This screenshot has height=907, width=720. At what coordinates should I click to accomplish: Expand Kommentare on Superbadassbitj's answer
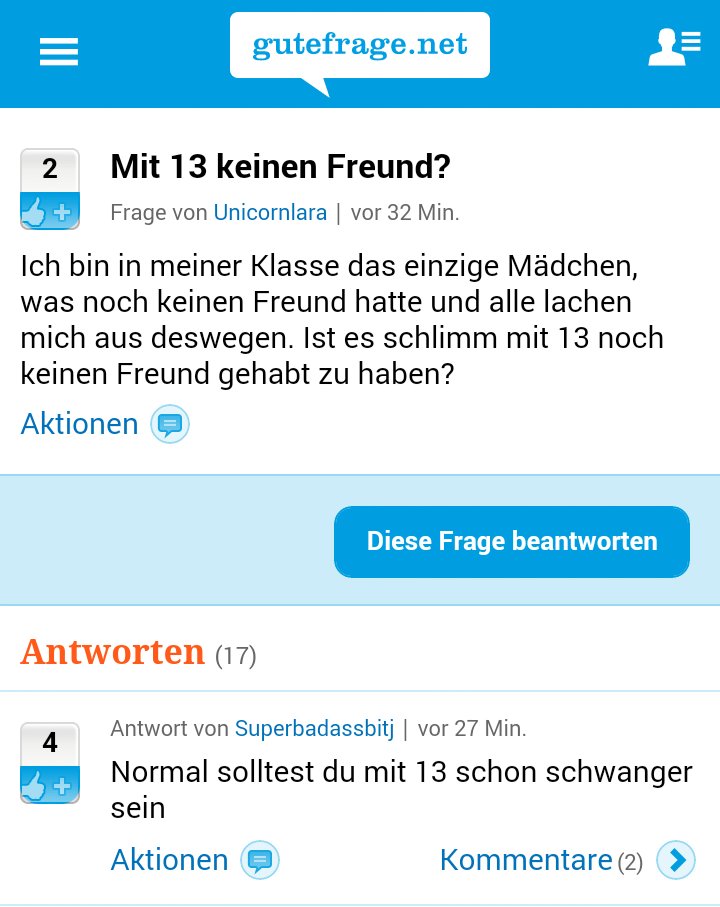pos(566,860)
